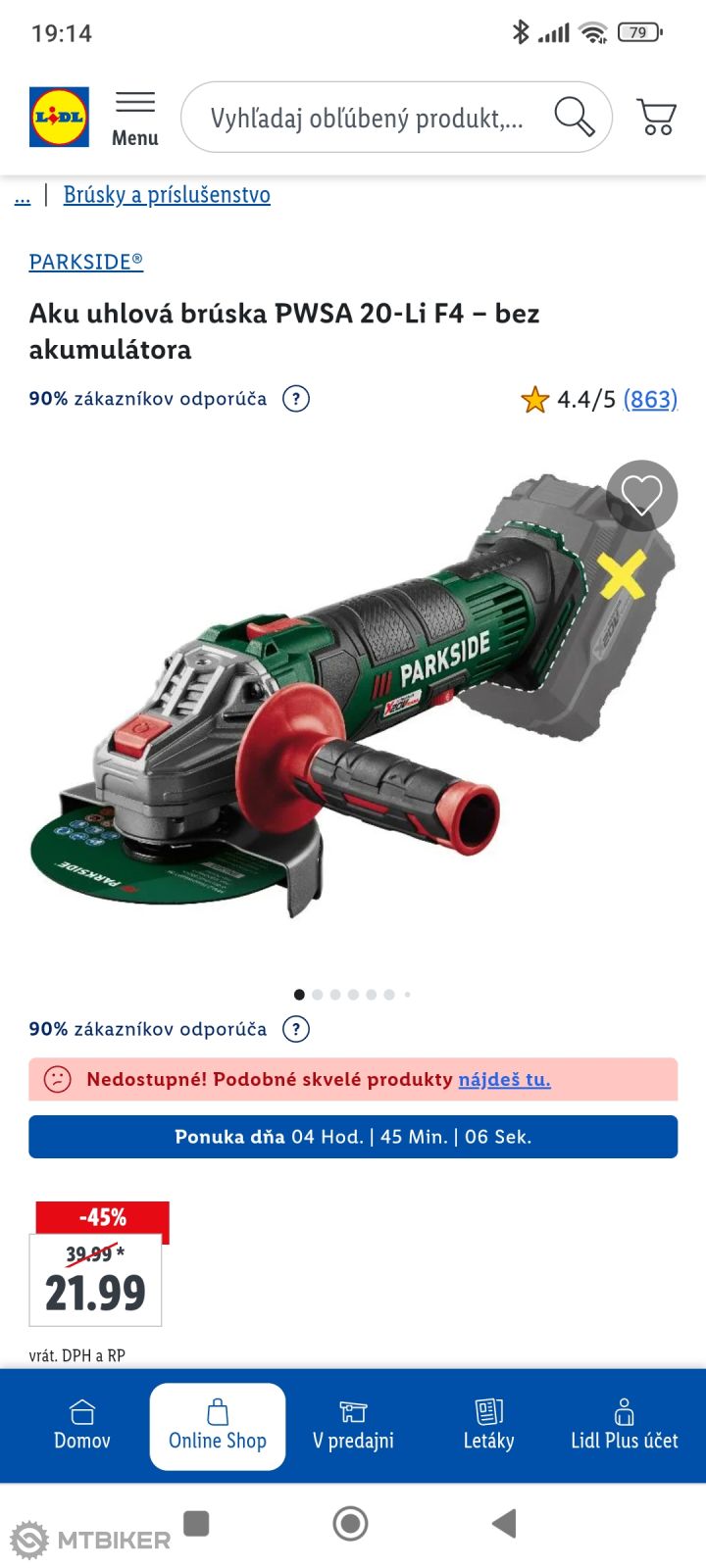
Task: Switch to the Domov tab
Action: [82, 1426]
